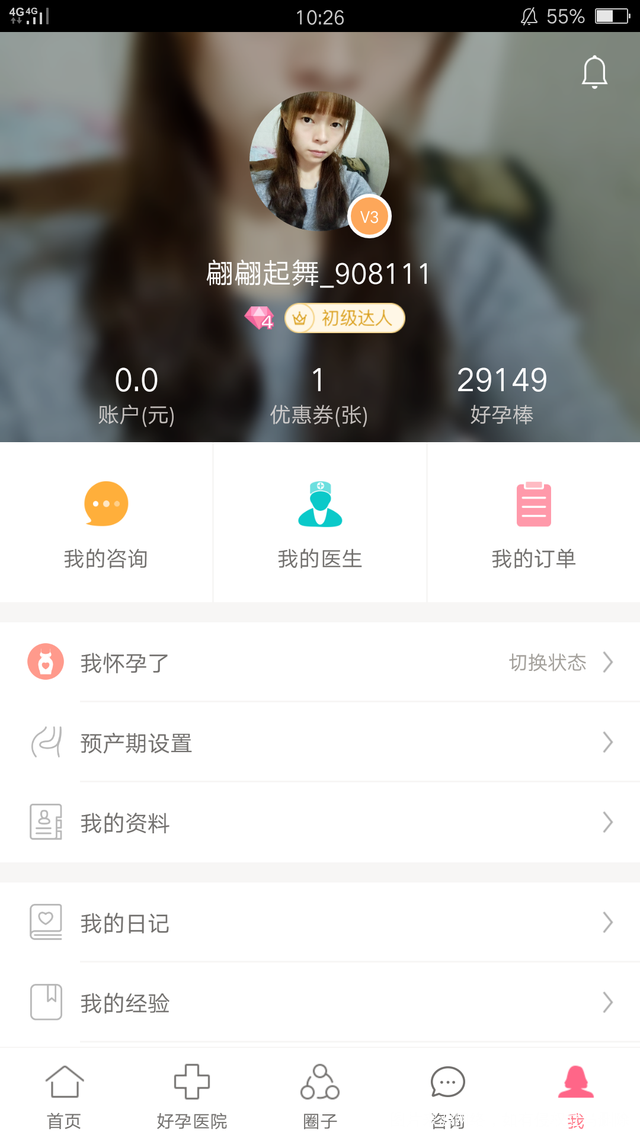Screen dimensions: 640x1138
Task: View 好孕棒 points total
Action: tap(502, 395)
